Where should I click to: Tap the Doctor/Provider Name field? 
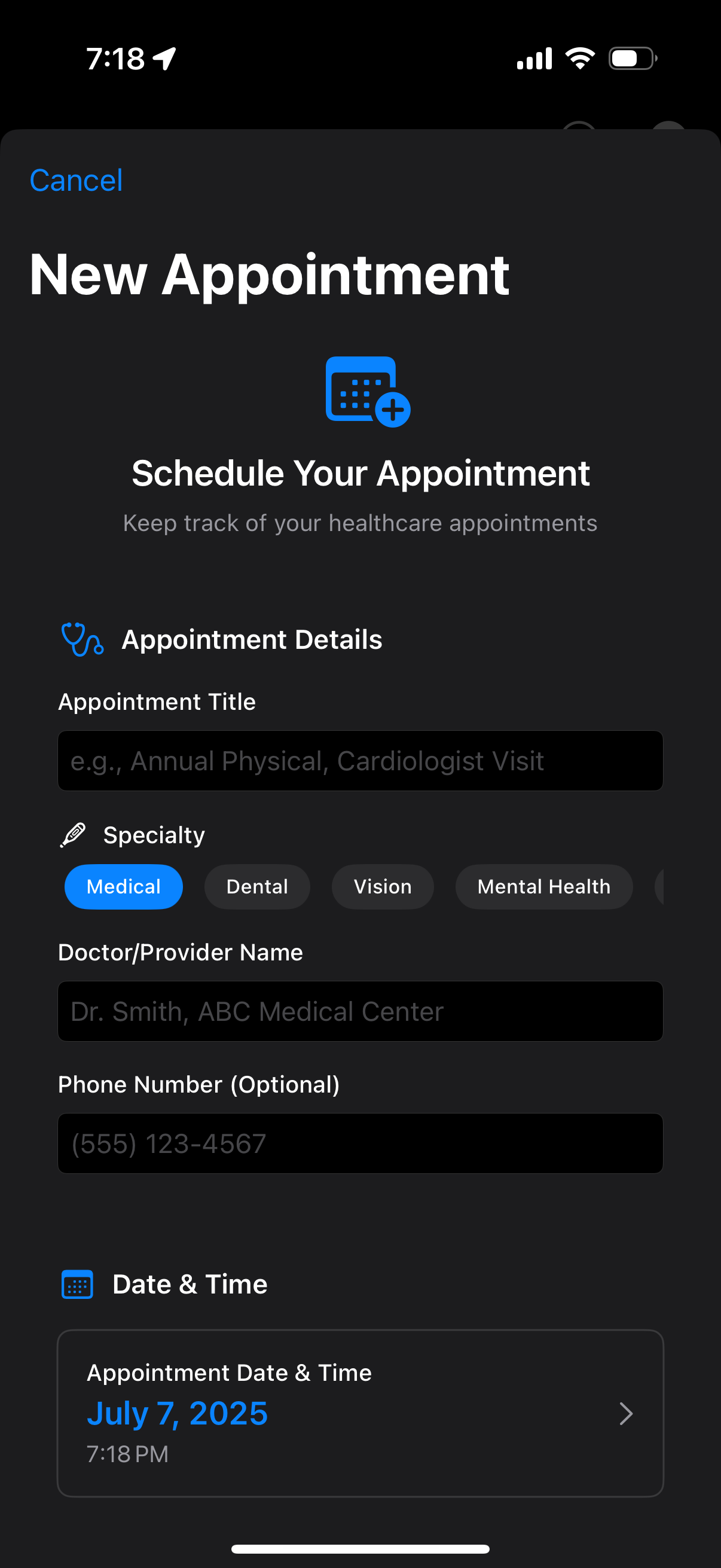[360, 1011]
